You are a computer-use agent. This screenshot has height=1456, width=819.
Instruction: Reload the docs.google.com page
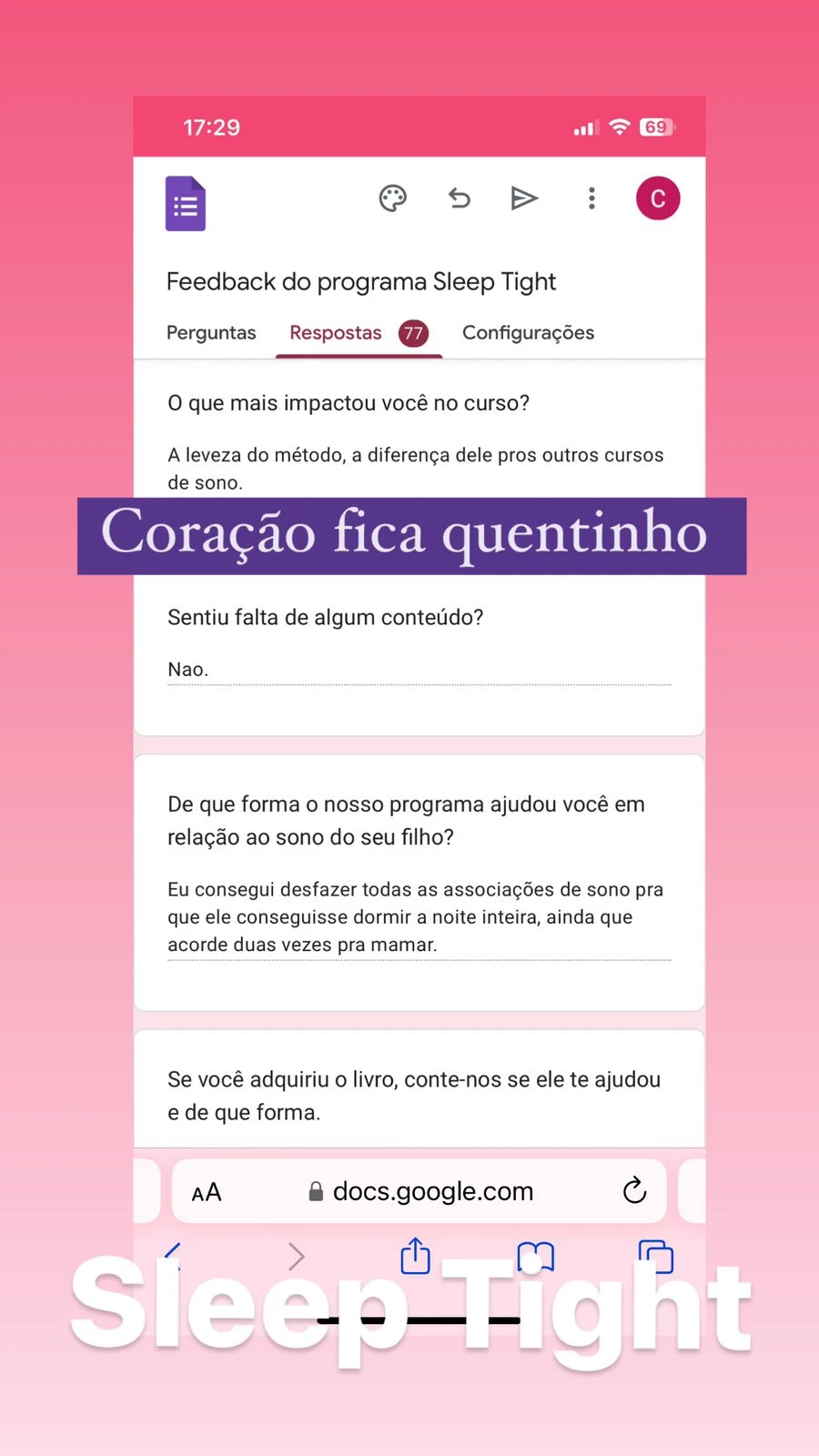[x=634, y=1191]
